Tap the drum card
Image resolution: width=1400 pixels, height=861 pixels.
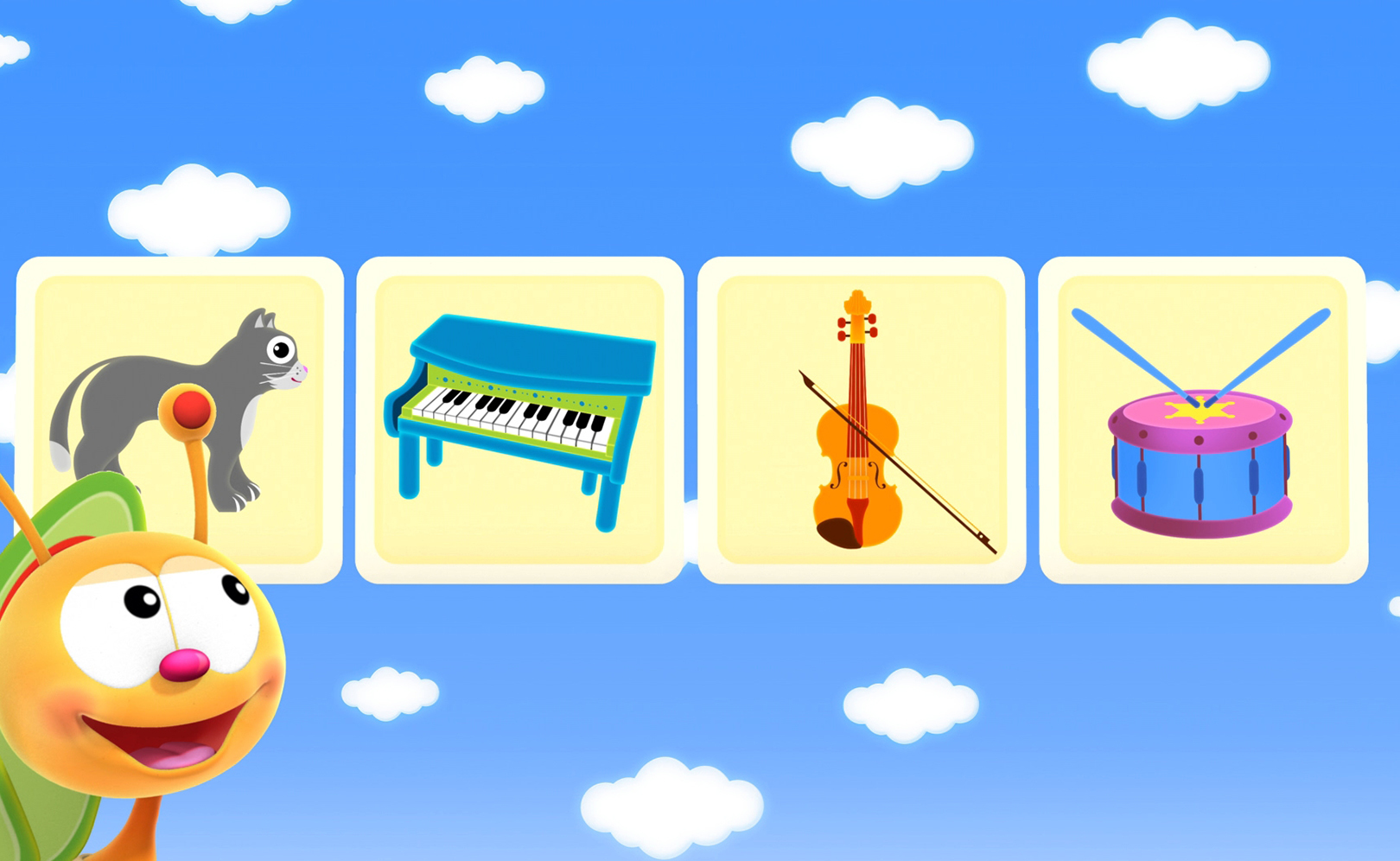[x=1202, y=420]
